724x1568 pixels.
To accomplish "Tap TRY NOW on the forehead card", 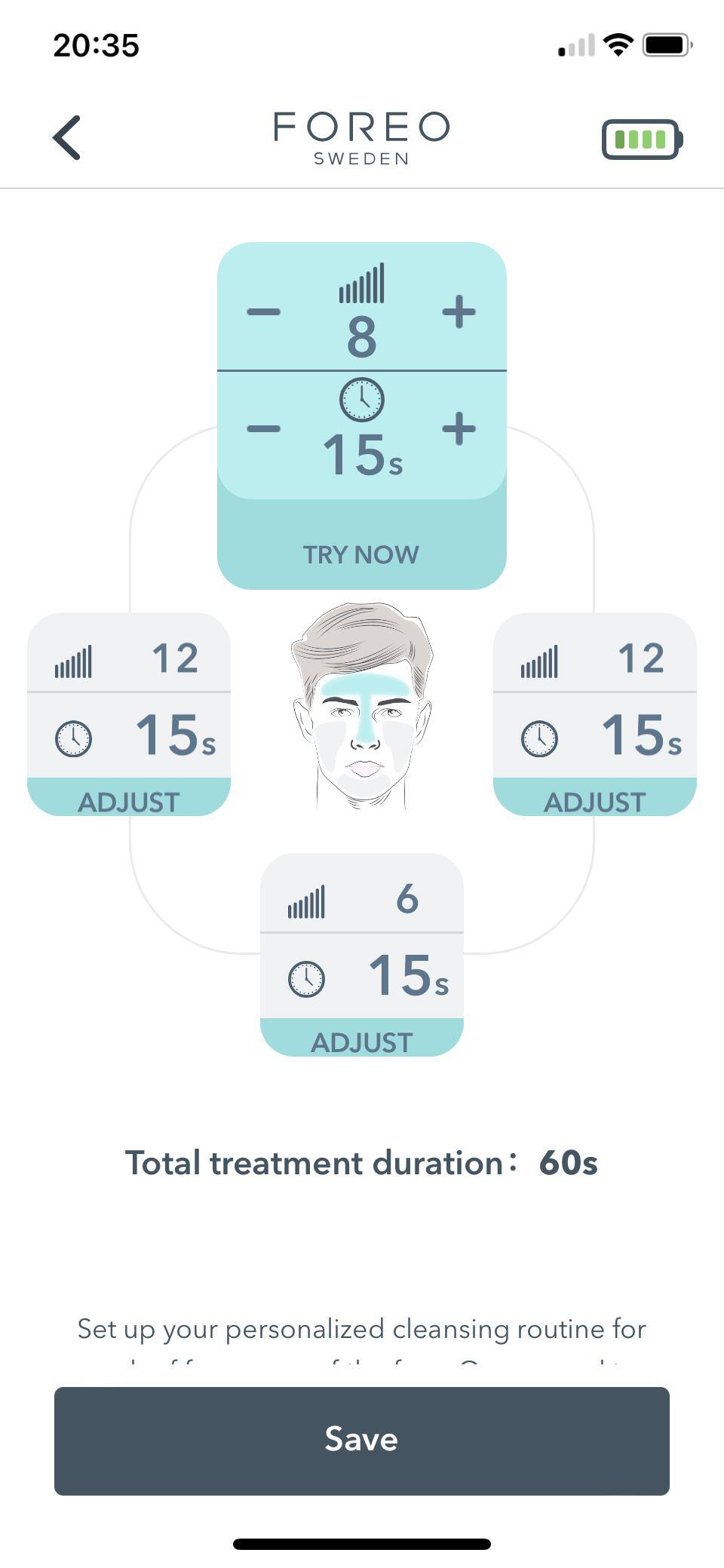I will (361, 554).
